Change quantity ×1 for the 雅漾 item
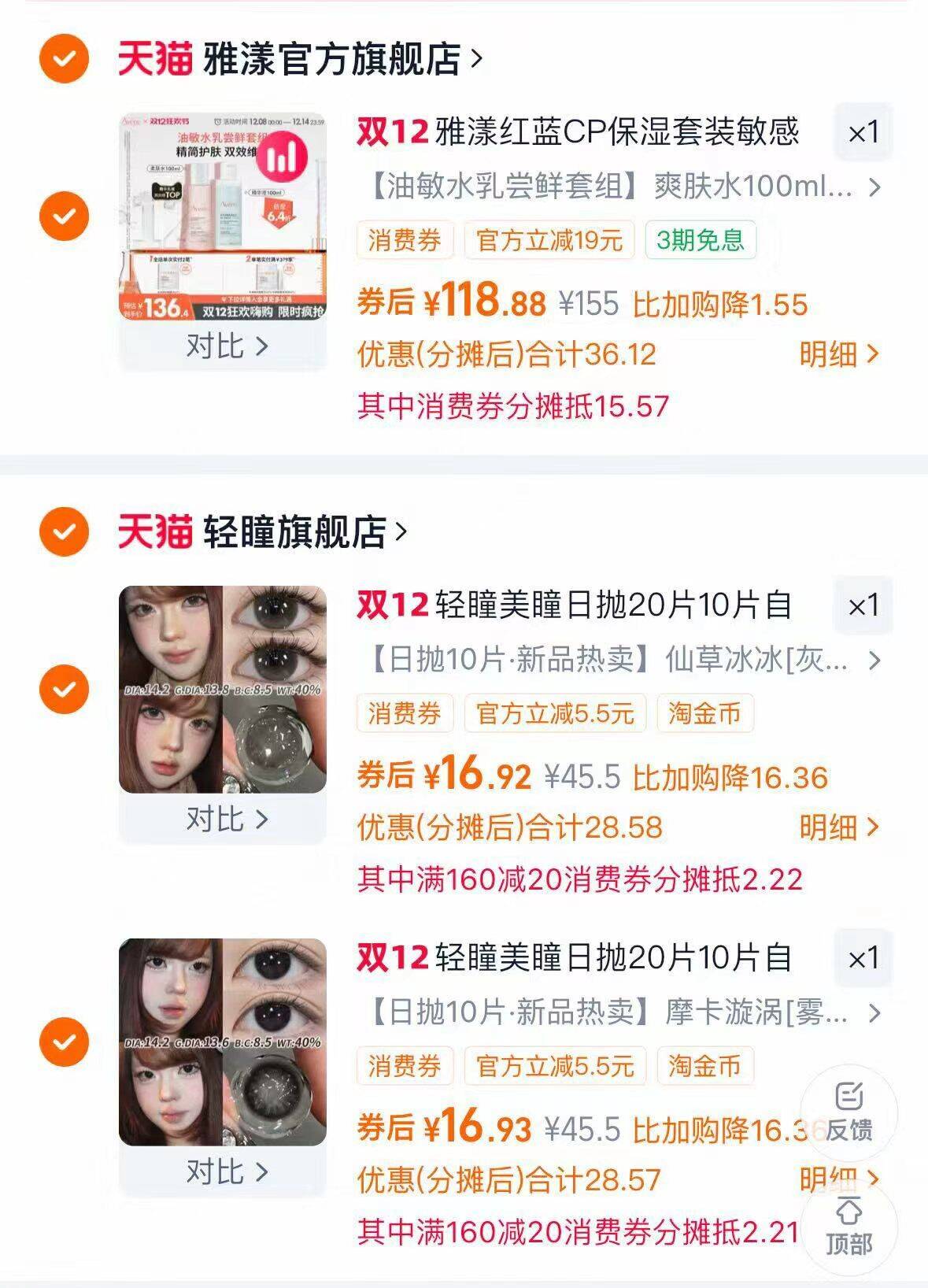Screen dimensions: 928x1288 click(863, 132)
